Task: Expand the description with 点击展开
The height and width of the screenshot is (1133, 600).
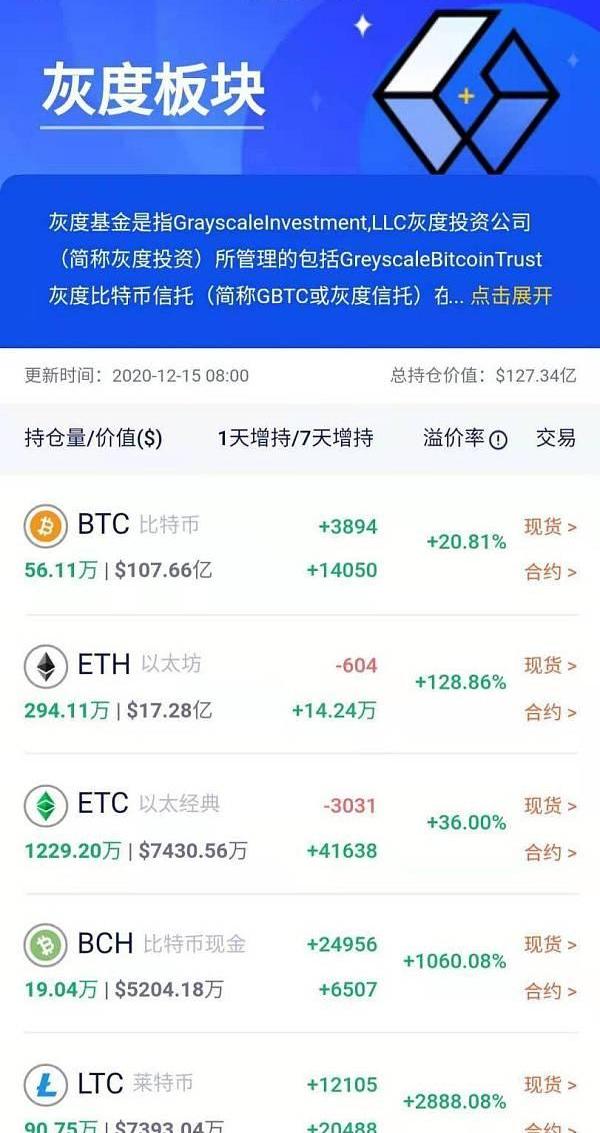Action: [x=511, y=297]
